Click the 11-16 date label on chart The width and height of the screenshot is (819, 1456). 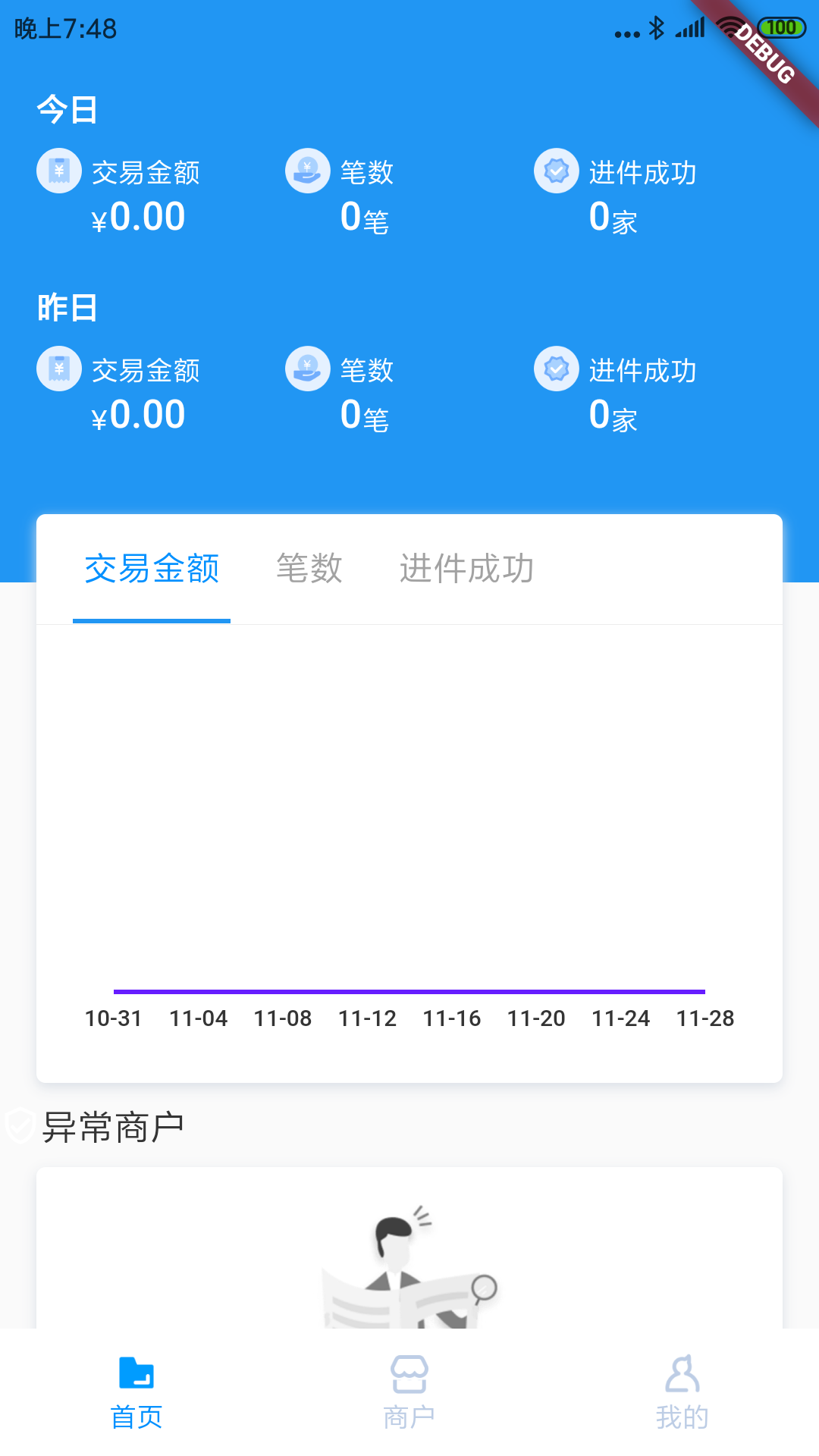coord(453,1018)
